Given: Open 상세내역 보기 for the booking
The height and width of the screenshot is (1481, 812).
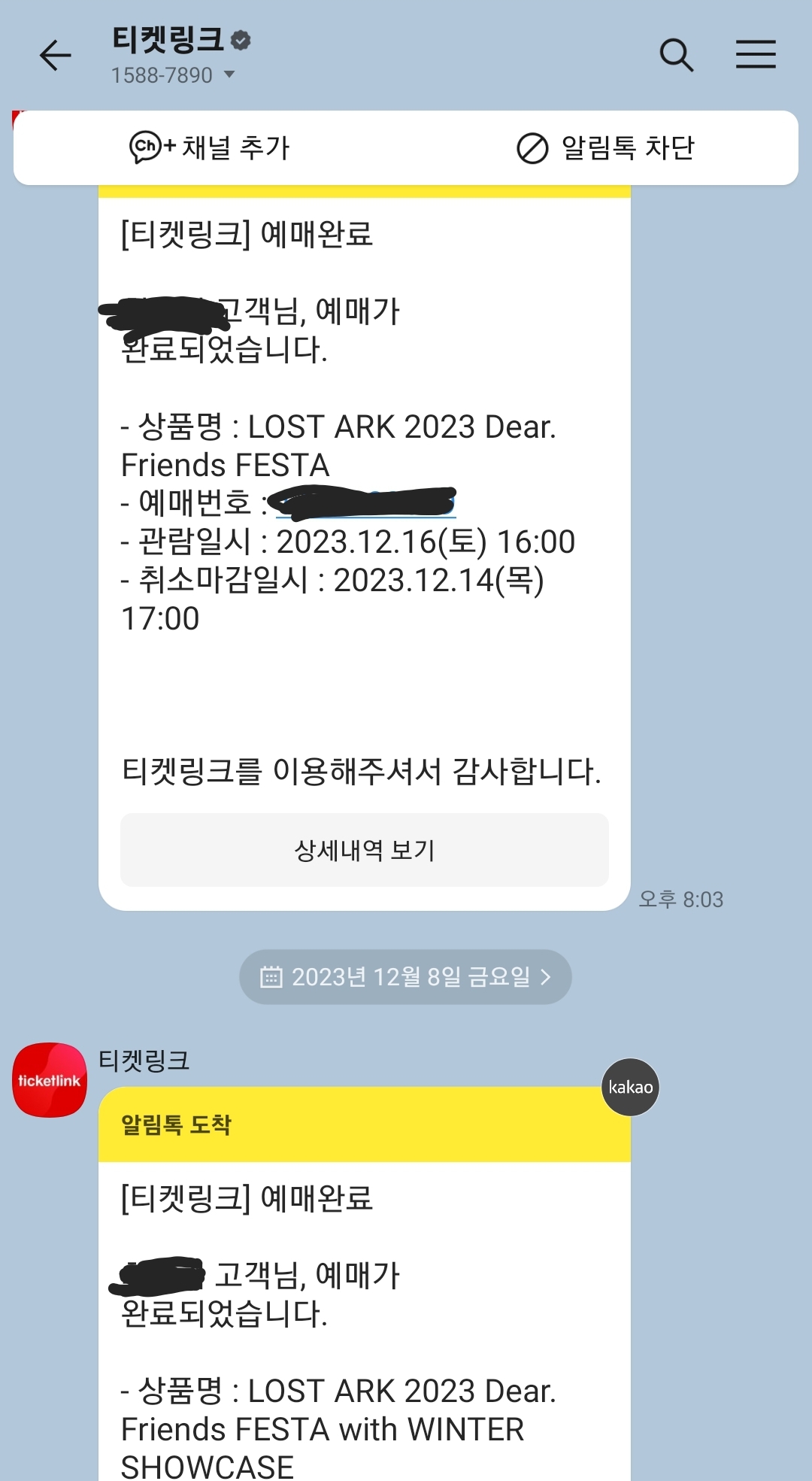Looking at the screenshot, I should point(364,850).
